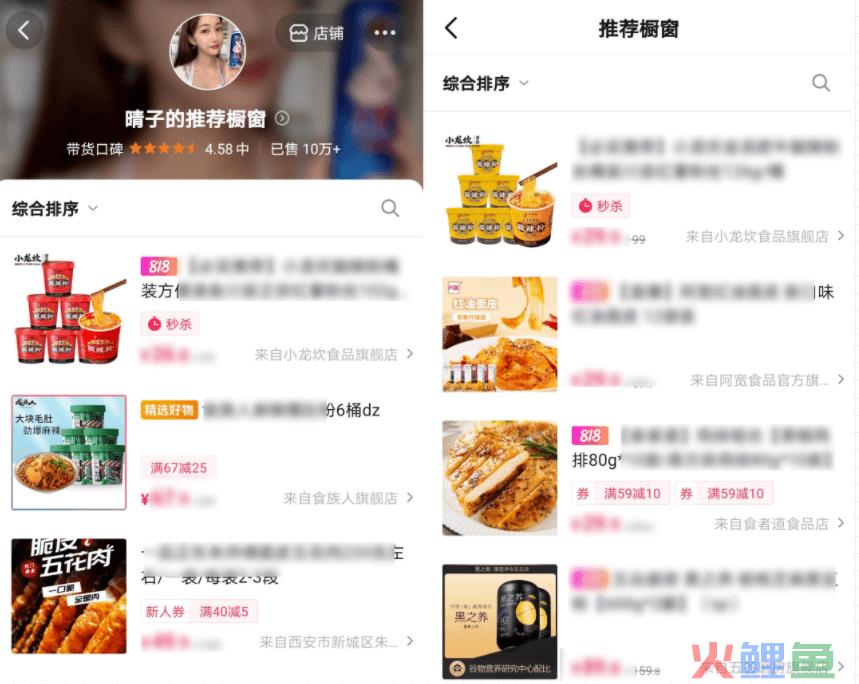
Task: Open the 阿宽 红油面皮 product
Action: point(500,334)
